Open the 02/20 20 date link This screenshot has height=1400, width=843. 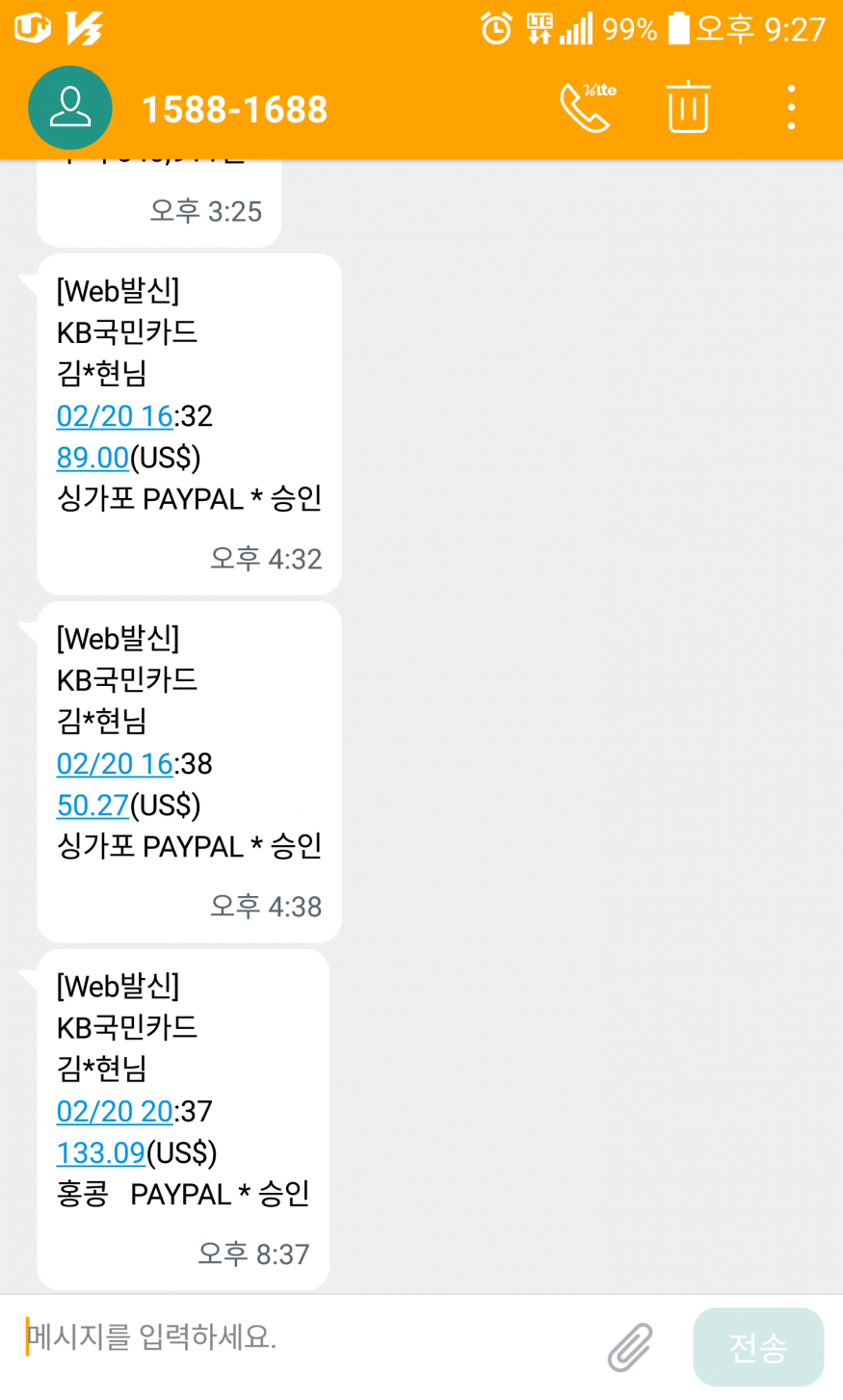click(x=115, y=1112)
